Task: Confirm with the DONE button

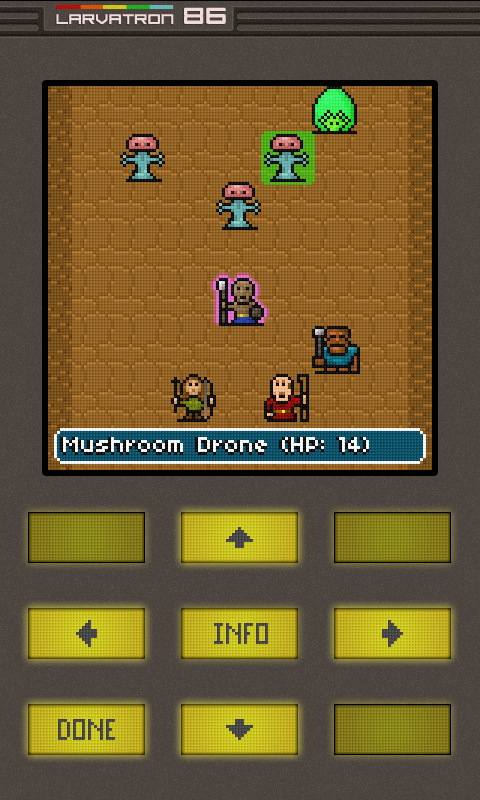Action: (86, 729)
